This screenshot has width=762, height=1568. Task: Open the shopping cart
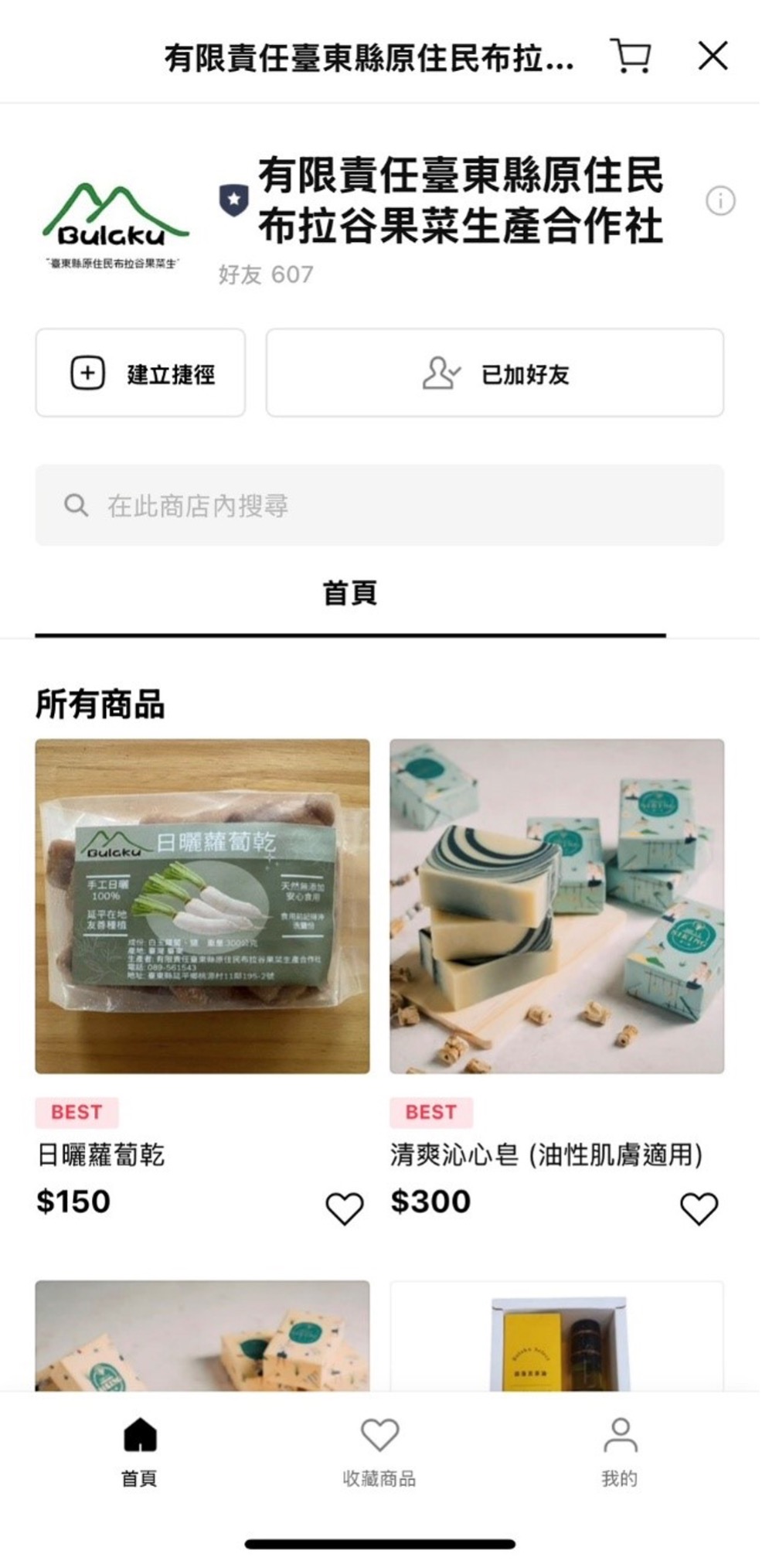click(631, 56)
